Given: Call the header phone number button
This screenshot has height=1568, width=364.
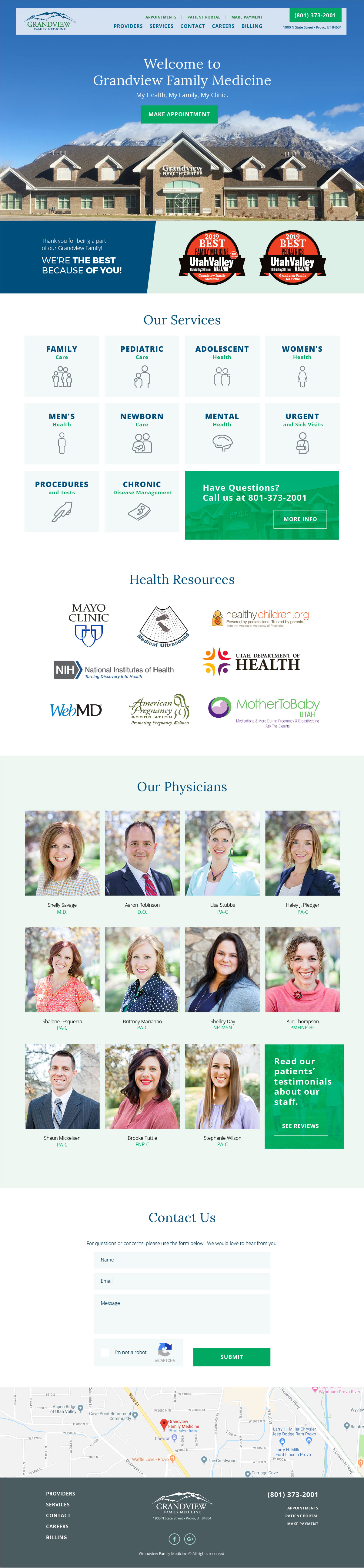Looking at the screenshot, I should tap(315, 15).
